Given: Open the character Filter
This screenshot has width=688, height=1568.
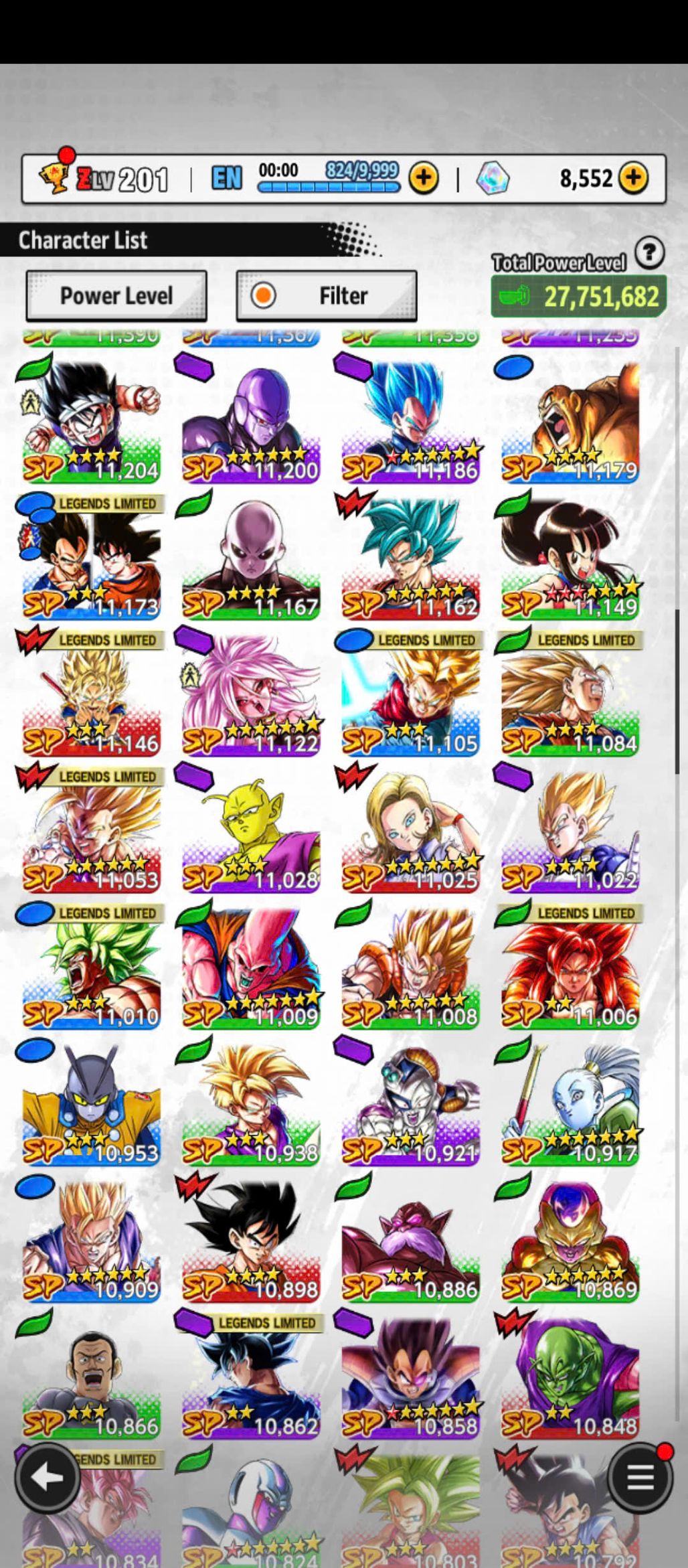Looking at the screenshot, I should click(327, 295).
